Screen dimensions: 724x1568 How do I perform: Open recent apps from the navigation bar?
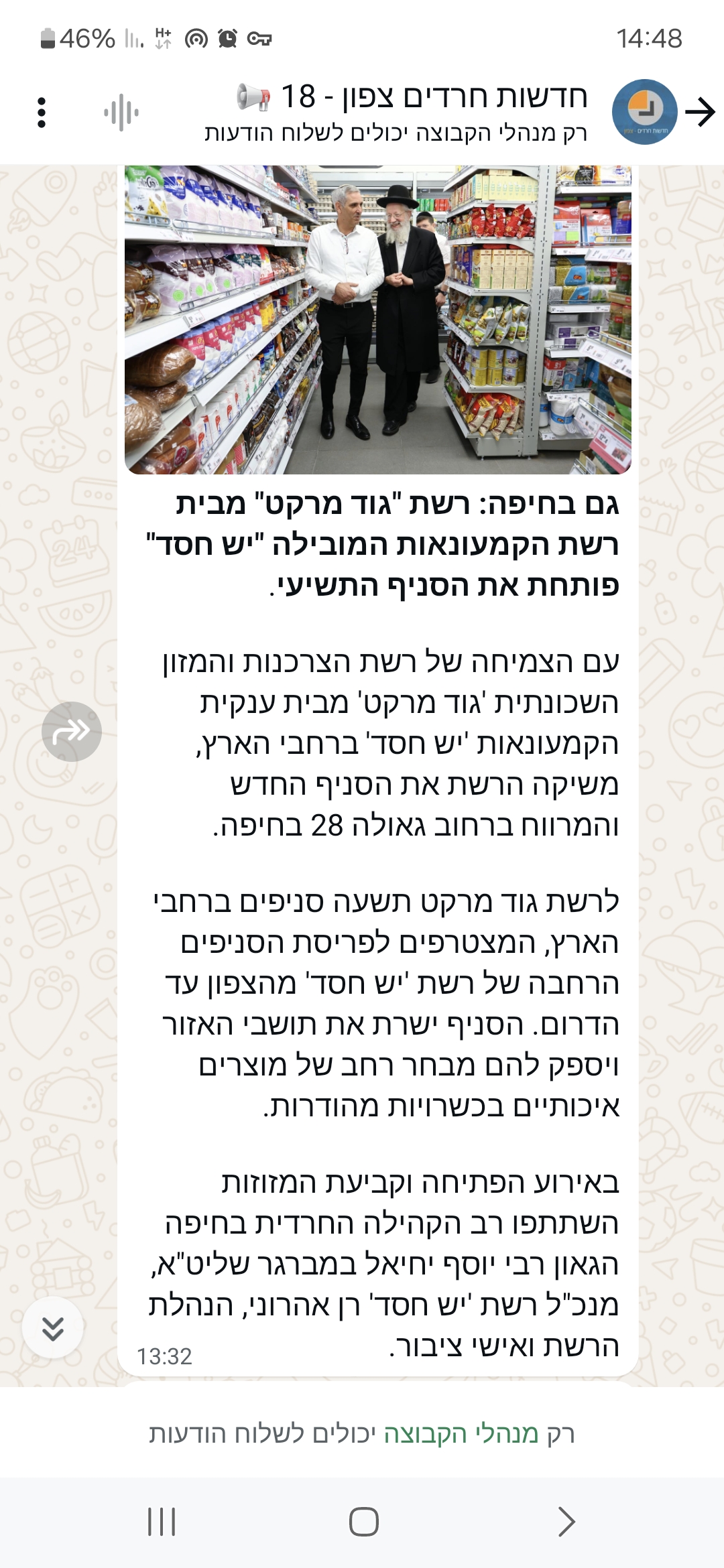[x=162, y=1521]
